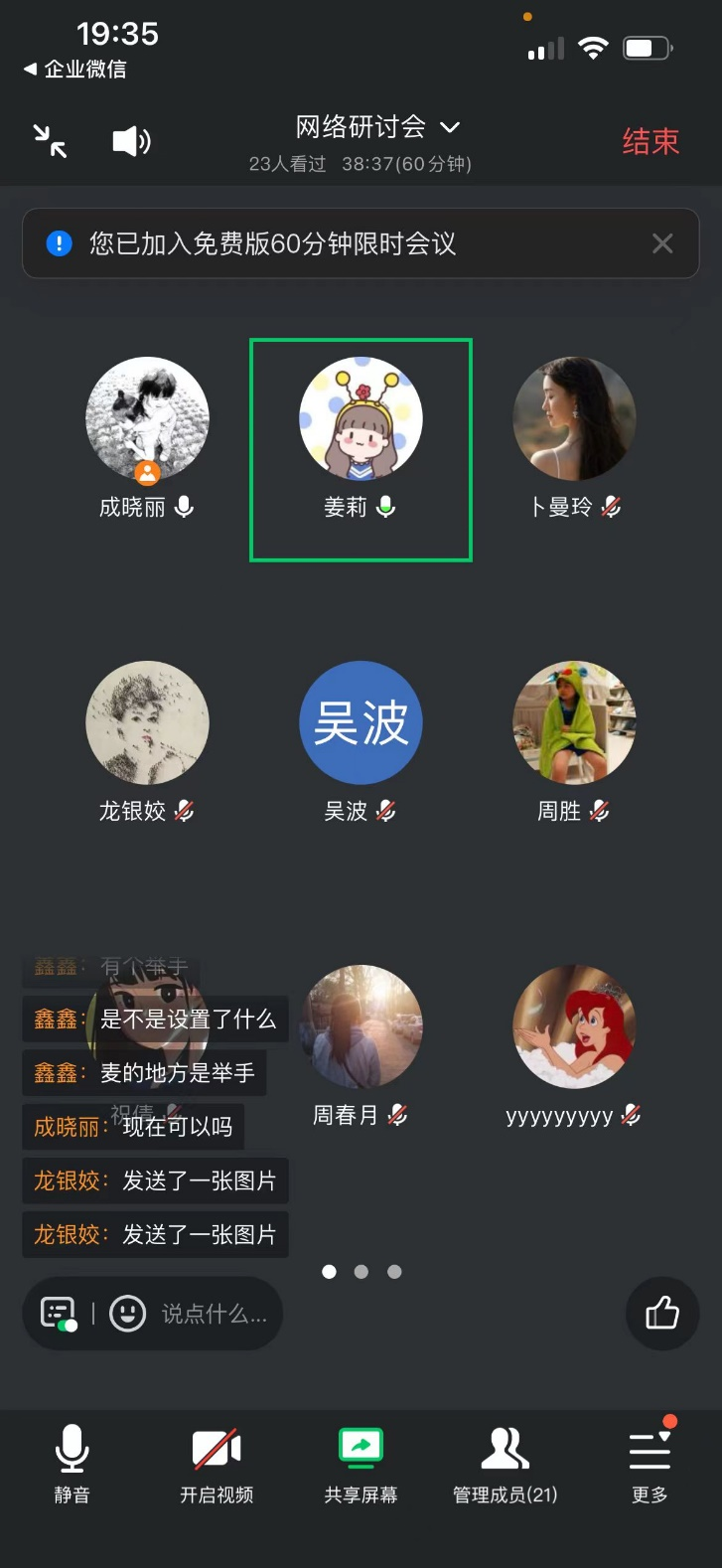Open 龙银姣's participant tile
722x1568 pixels.
pyautogui.click(x=147, y=723)
